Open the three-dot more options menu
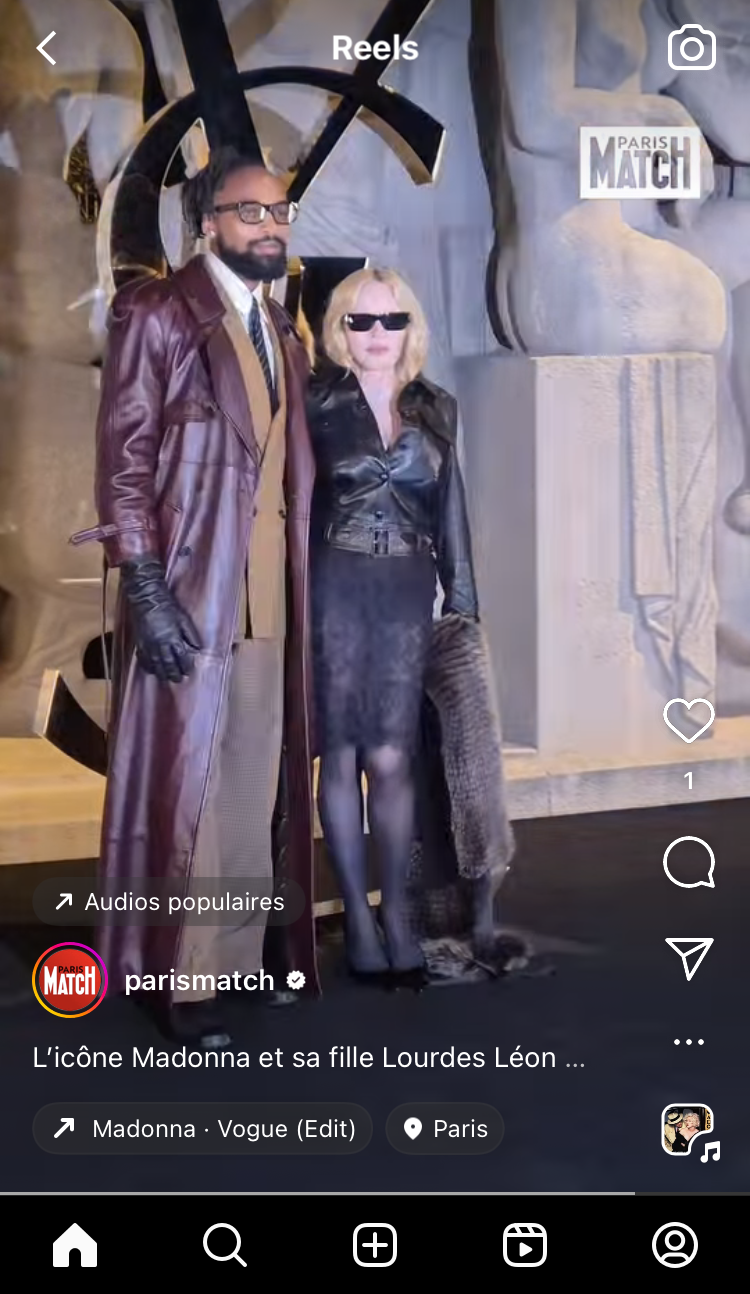The height and width of the screenshot is (1294, 750). (x=689, y=1042)
